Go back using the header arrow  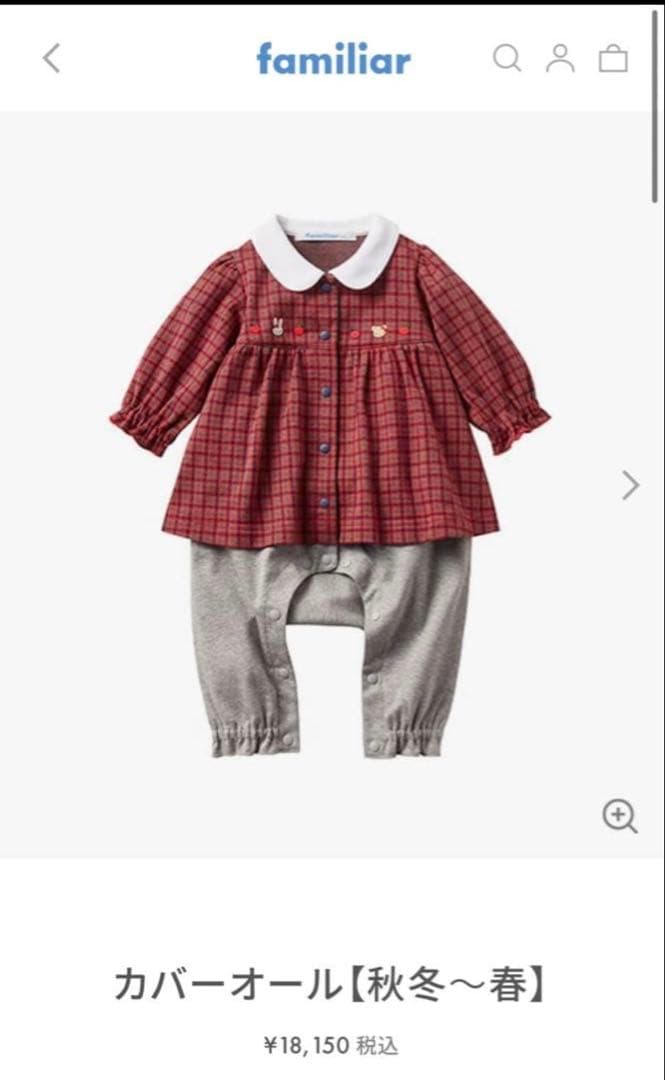coord(52,58)
